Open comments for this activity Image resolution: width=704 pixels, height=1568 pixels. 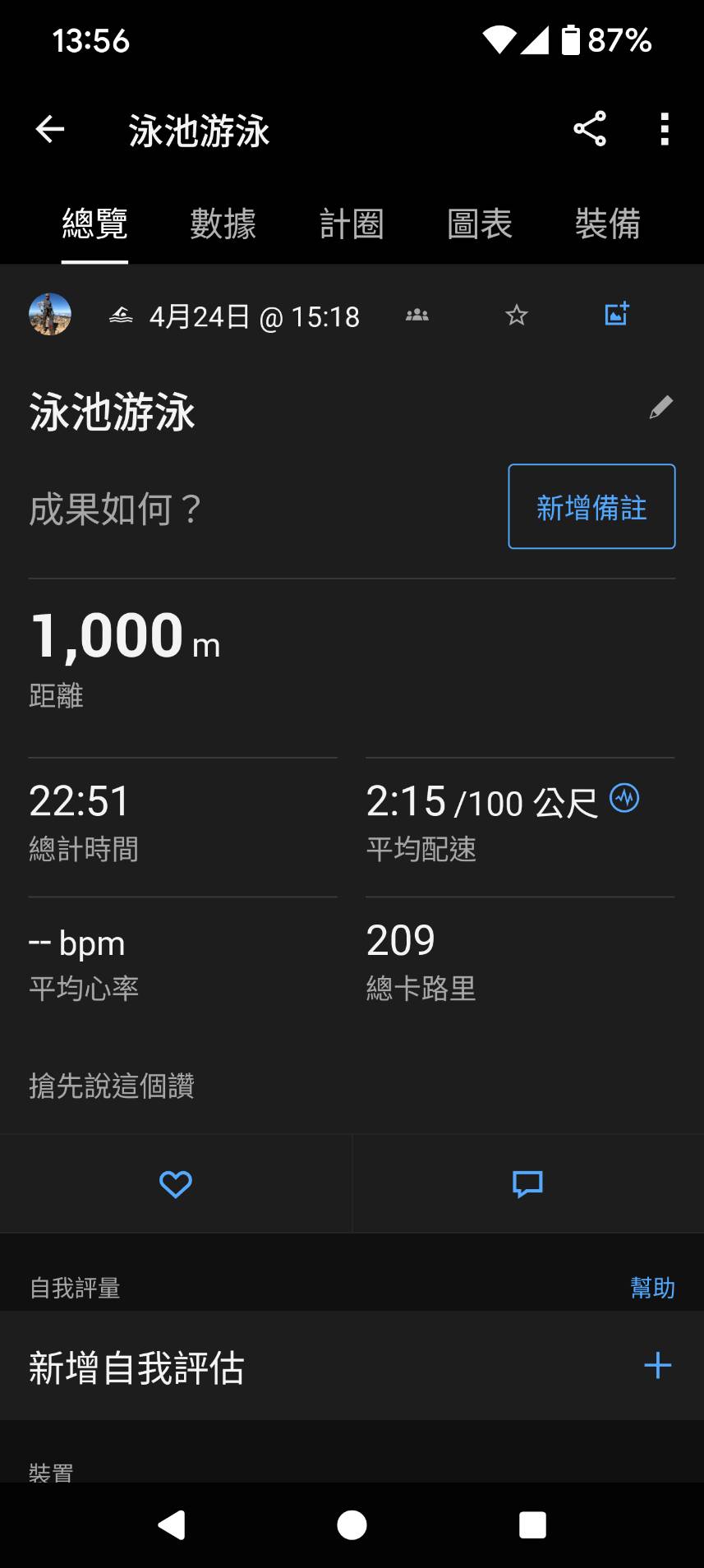pos(527,1184)
